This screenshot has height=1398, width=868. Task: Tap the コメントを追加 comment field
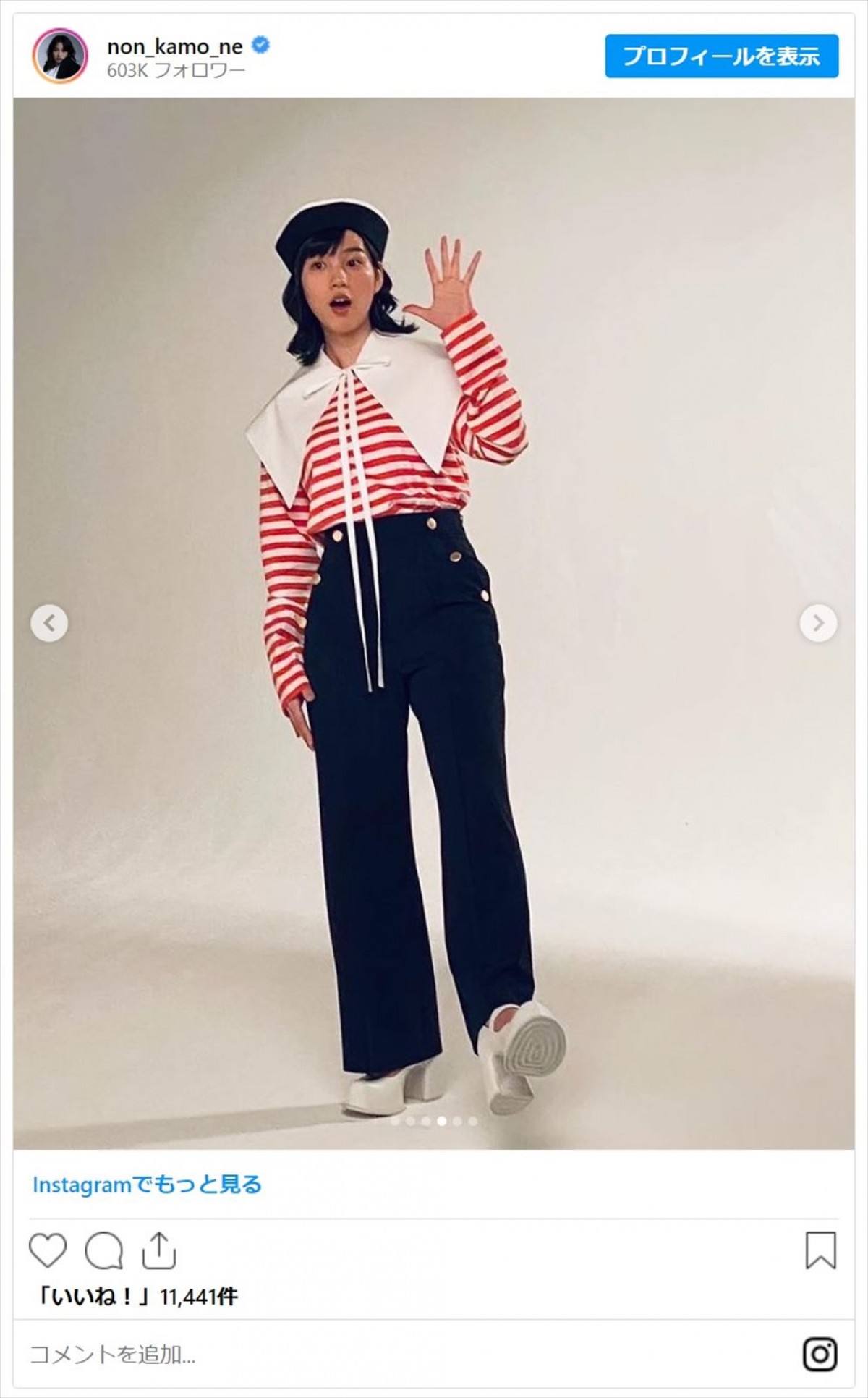coord(362,1355)
